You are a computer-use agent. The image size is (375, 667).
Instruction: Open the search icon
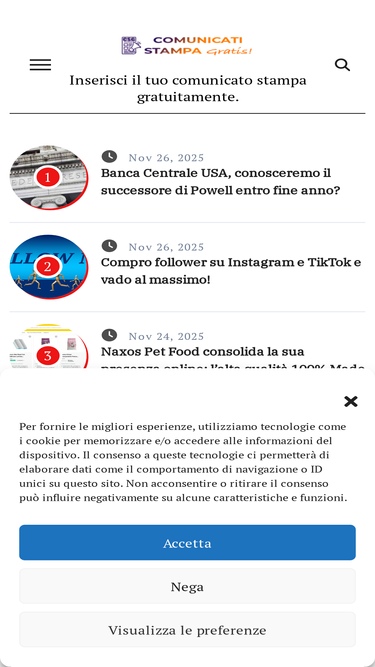[342, 65]
